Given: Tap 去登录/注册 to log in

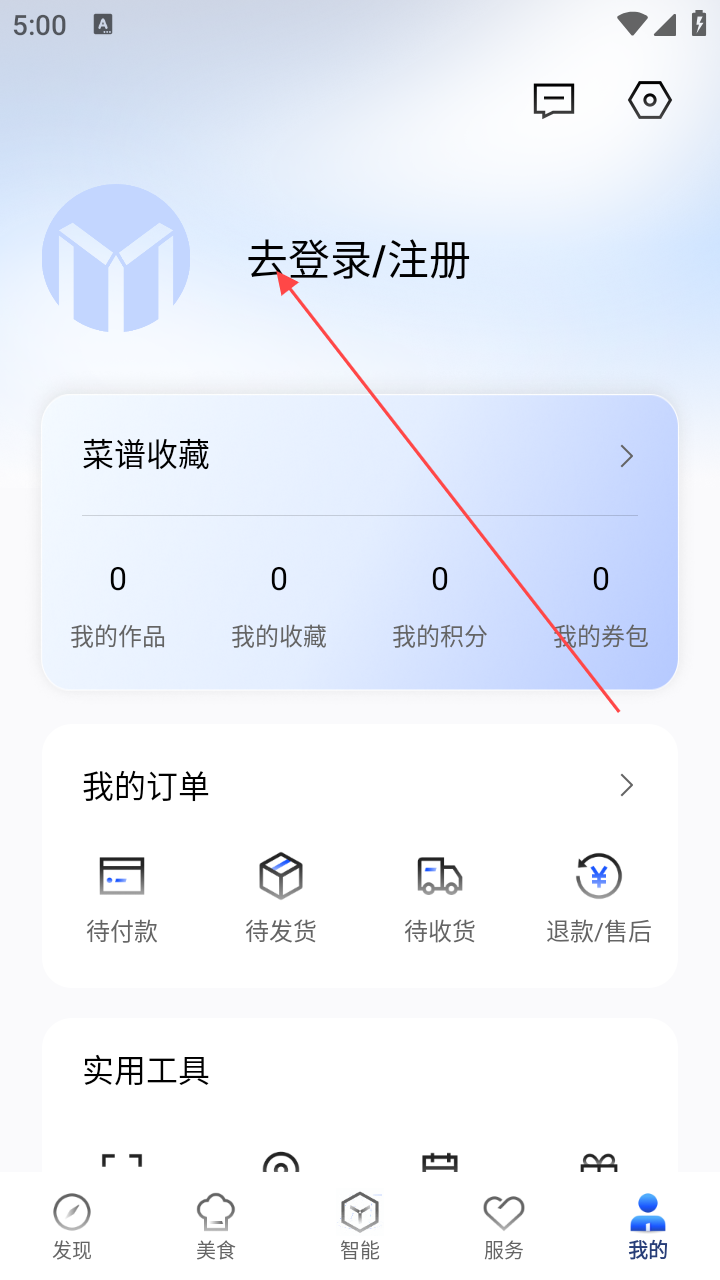Looking at the screenshot, I should pyautogui.click(x=359, y=261).
